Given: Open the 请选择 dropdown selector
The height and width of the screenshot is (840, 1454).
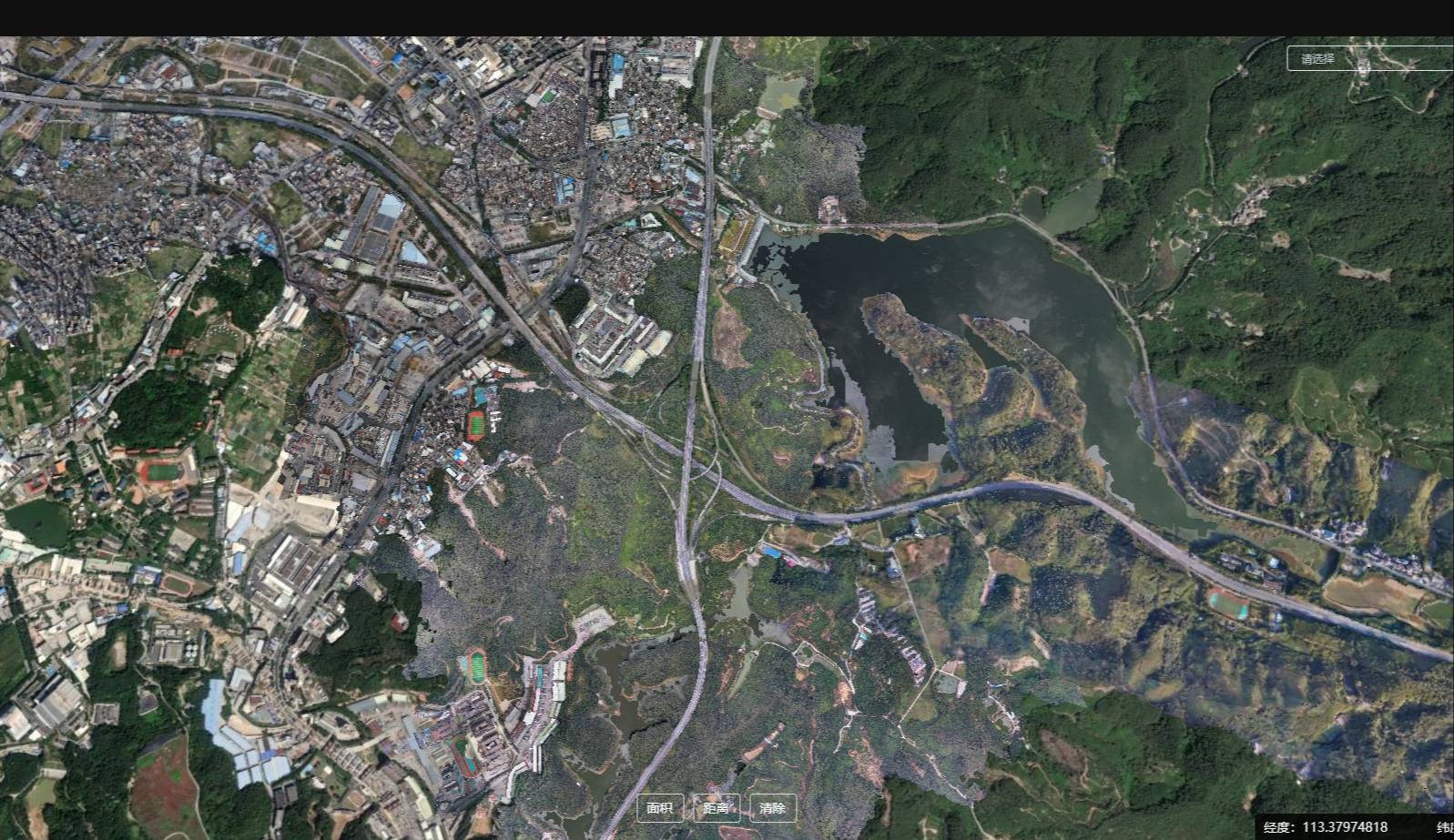Looking at the screenshot, I should point(1368,58).
